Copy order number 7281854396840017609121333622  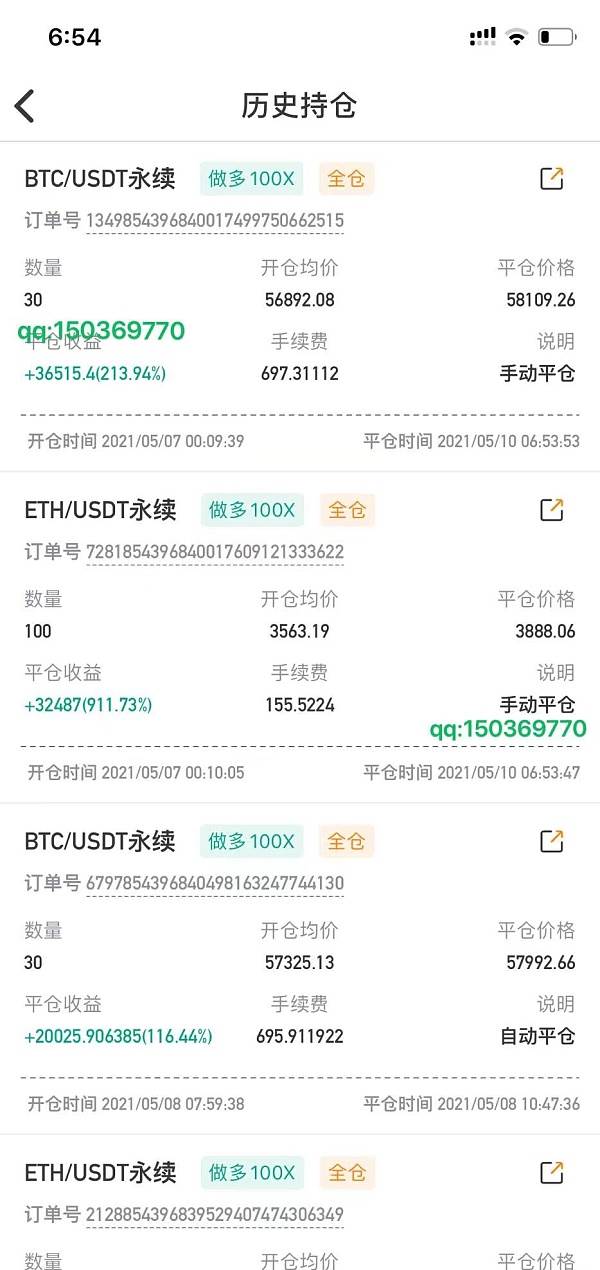214,552
